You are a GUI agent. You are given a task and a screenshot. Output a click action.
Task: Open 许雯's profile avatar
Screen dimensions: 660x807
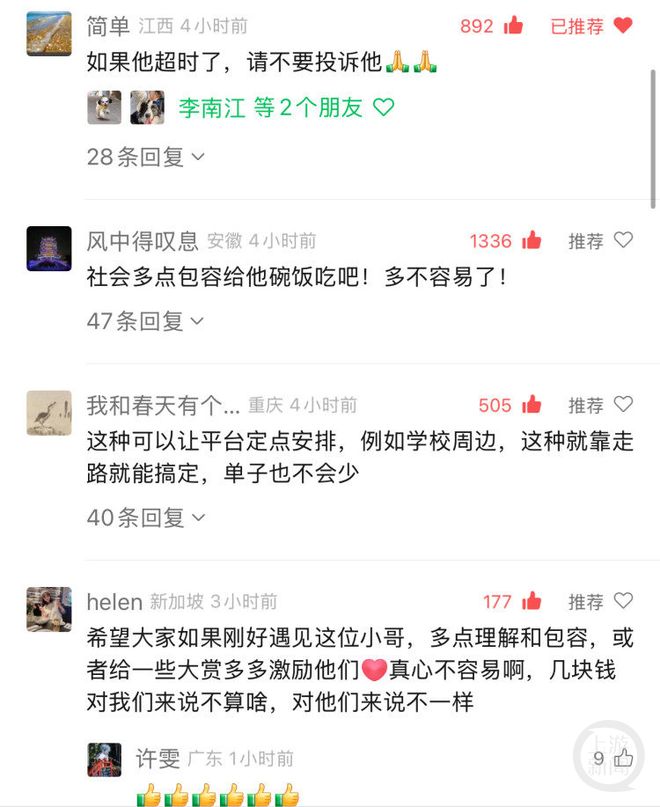pyautogui.click(x=104, y=760)
